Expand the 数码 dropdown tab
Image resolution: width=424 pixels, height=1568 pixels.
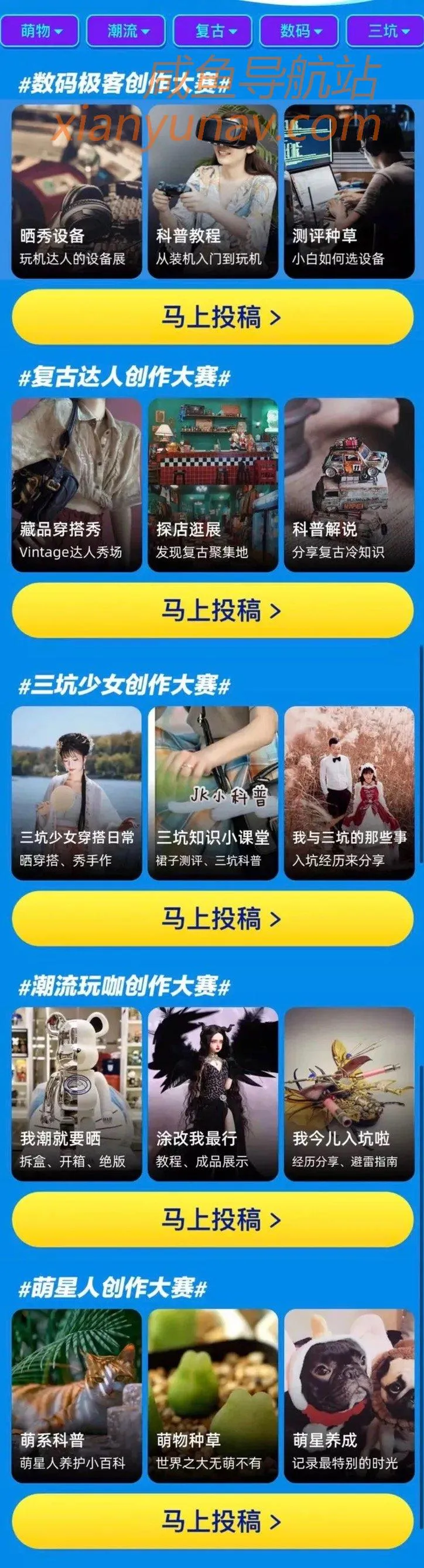pos(299,30)
